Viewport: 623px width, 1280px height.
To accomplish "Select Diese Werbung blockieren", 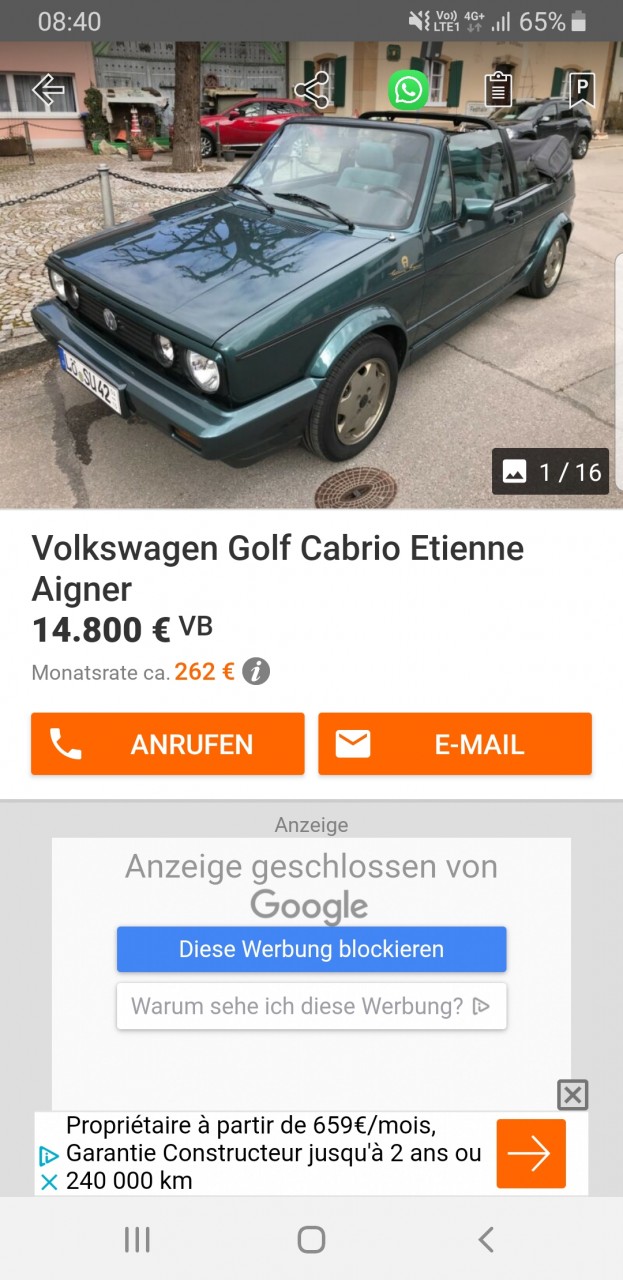I will (311, 949).
